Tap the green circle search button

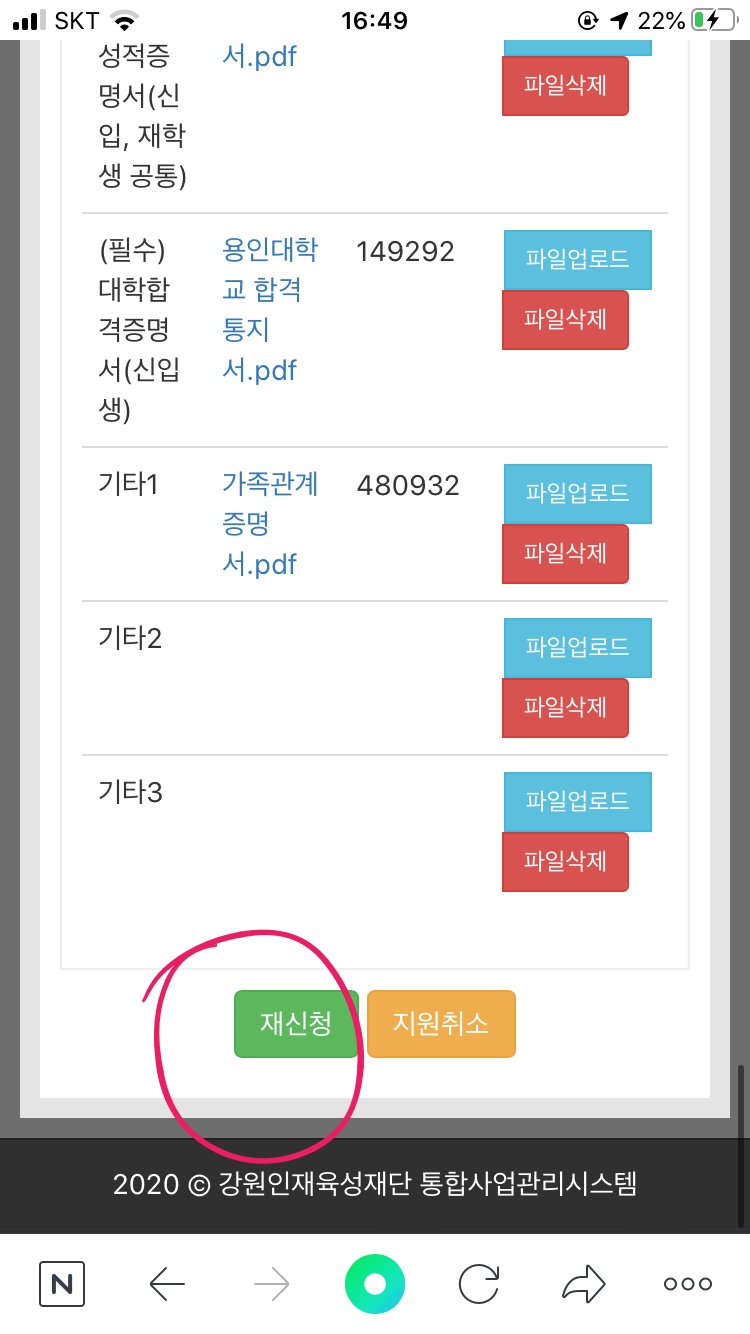pyautogui.click(x=375, y=1284)
